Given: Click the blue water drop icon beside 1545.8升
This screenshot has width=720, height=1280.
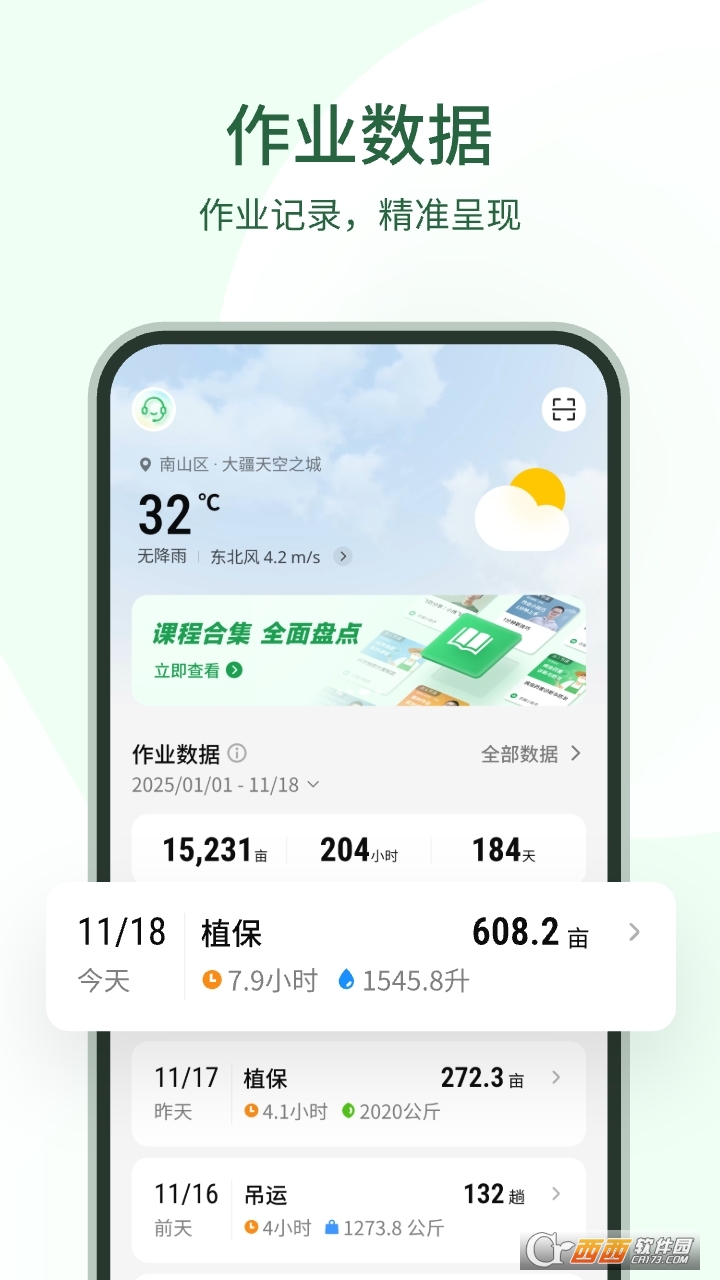Looking at the screenshot, I should coord(347,981).
